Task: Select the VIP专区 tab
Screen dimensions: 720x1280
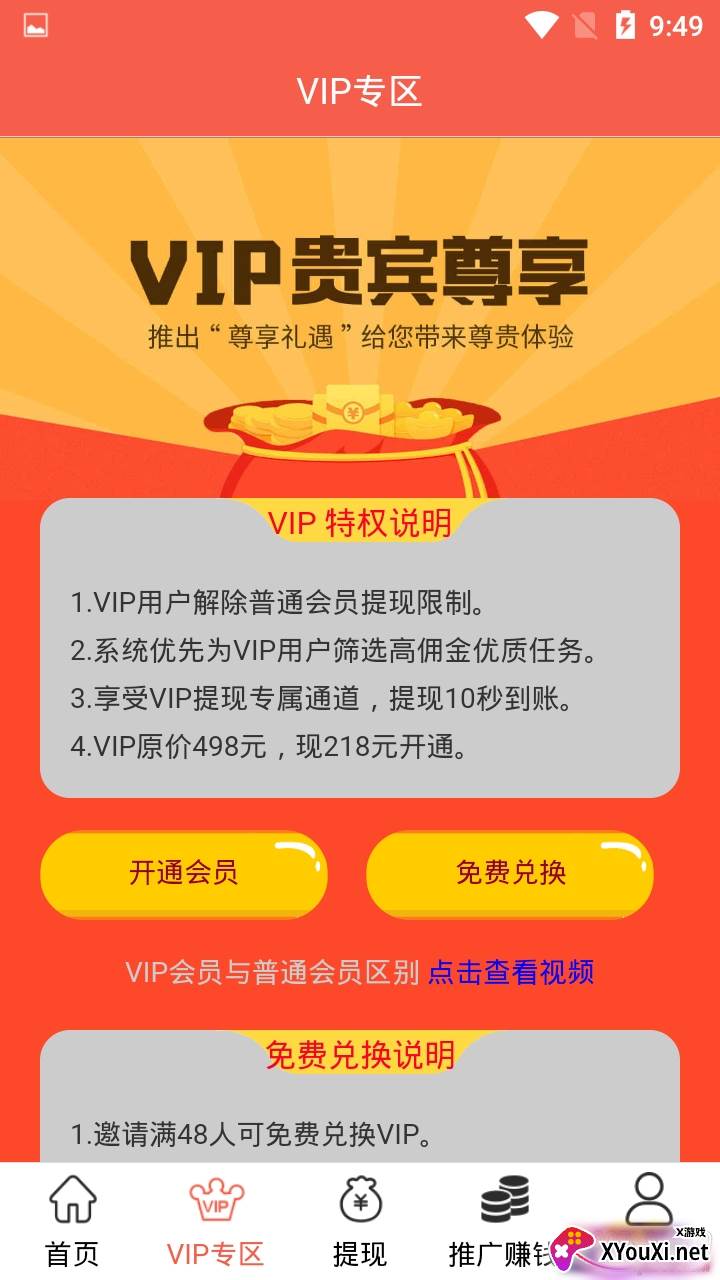Action: click(216, 1220)
